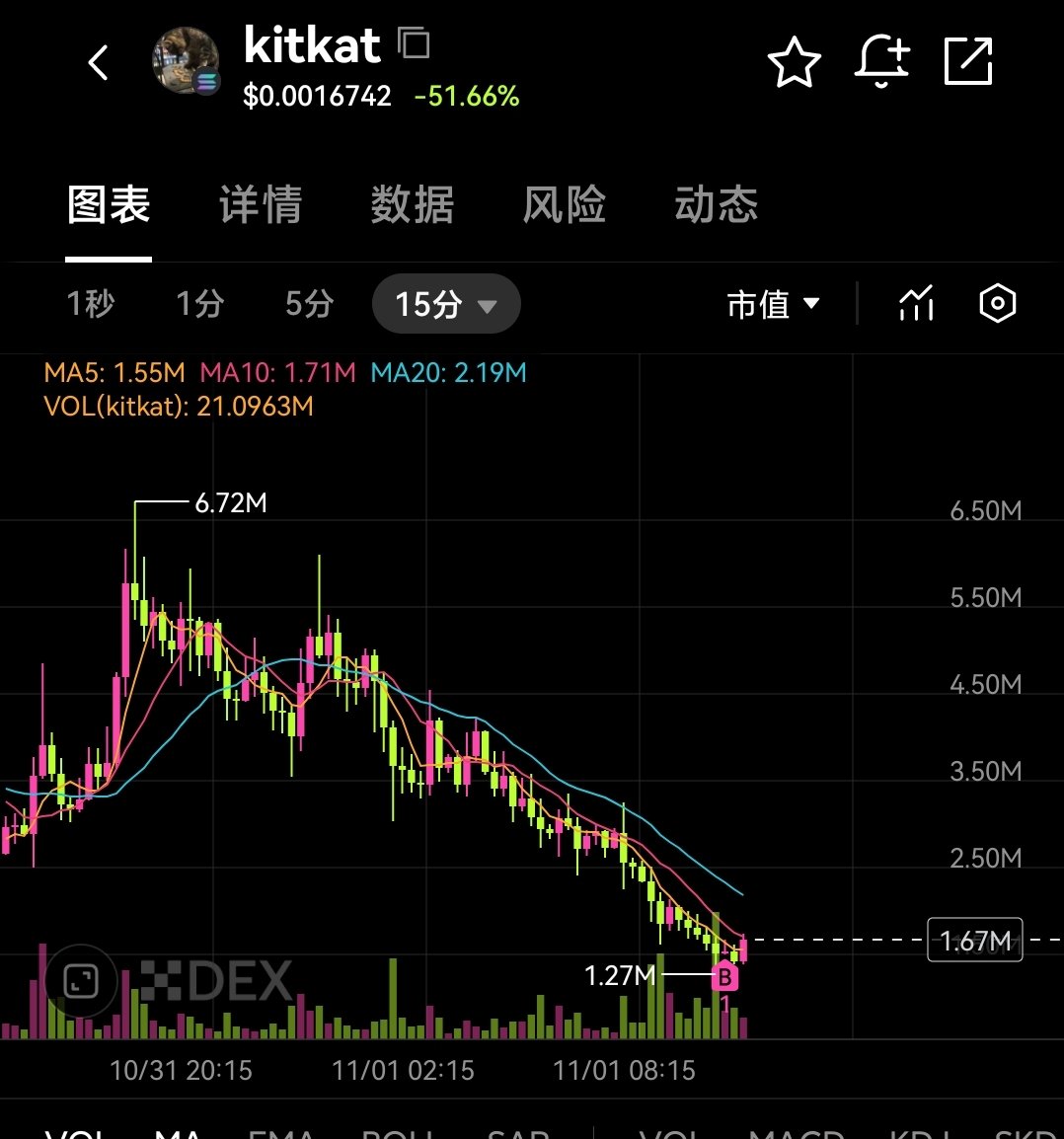Select the 1分 chart interval

pyautogui.click(x=199, y=304)
